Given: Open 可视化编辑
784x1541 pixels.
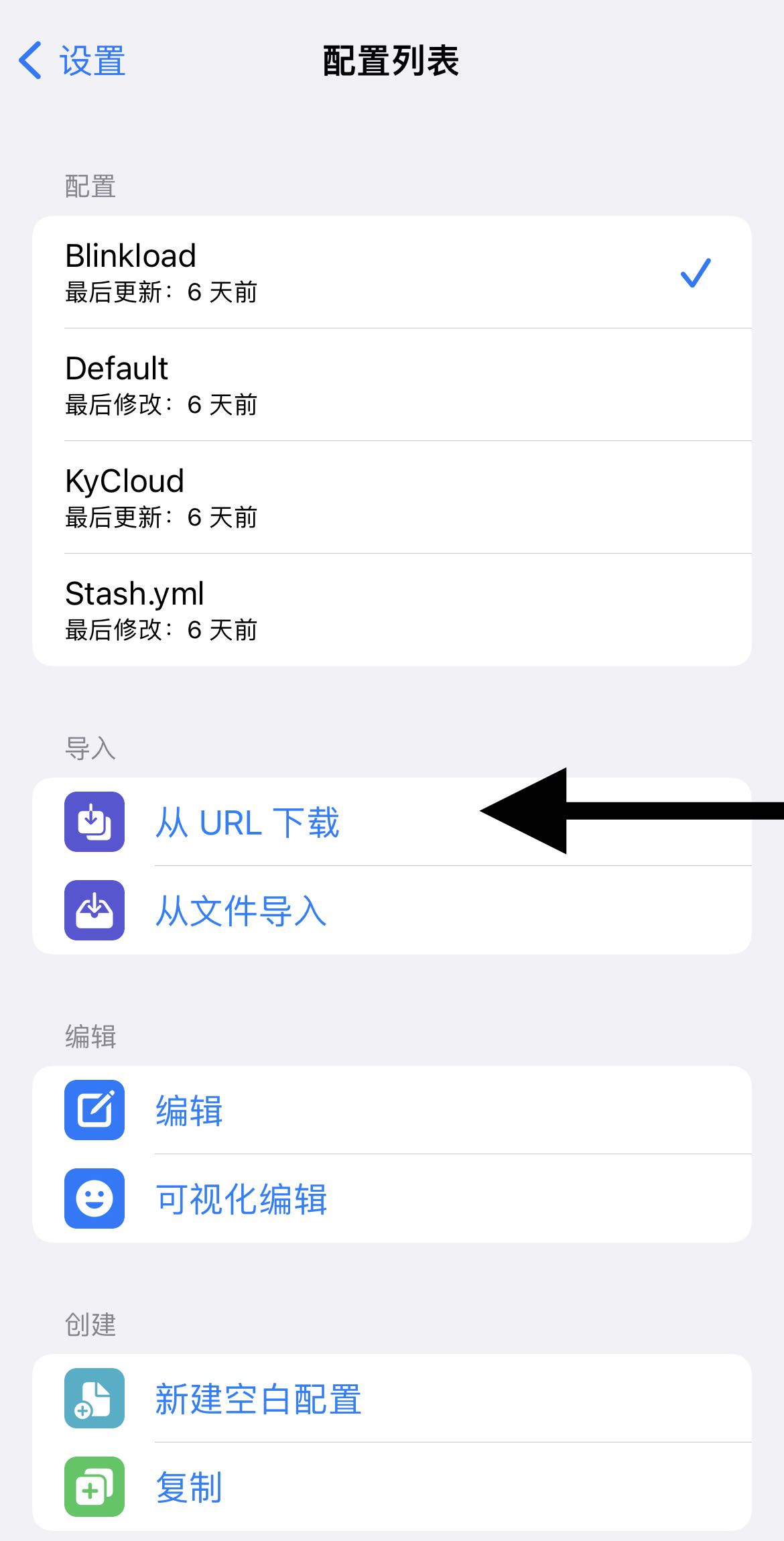Looking at the screenshot, I should [241, 1199].
